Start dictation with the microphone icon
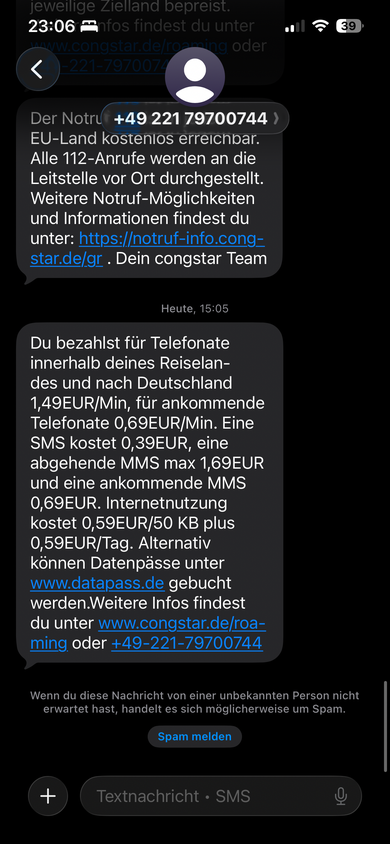This screenshot has width=390, height=844. pyautogui.click(x=341, y=796)
